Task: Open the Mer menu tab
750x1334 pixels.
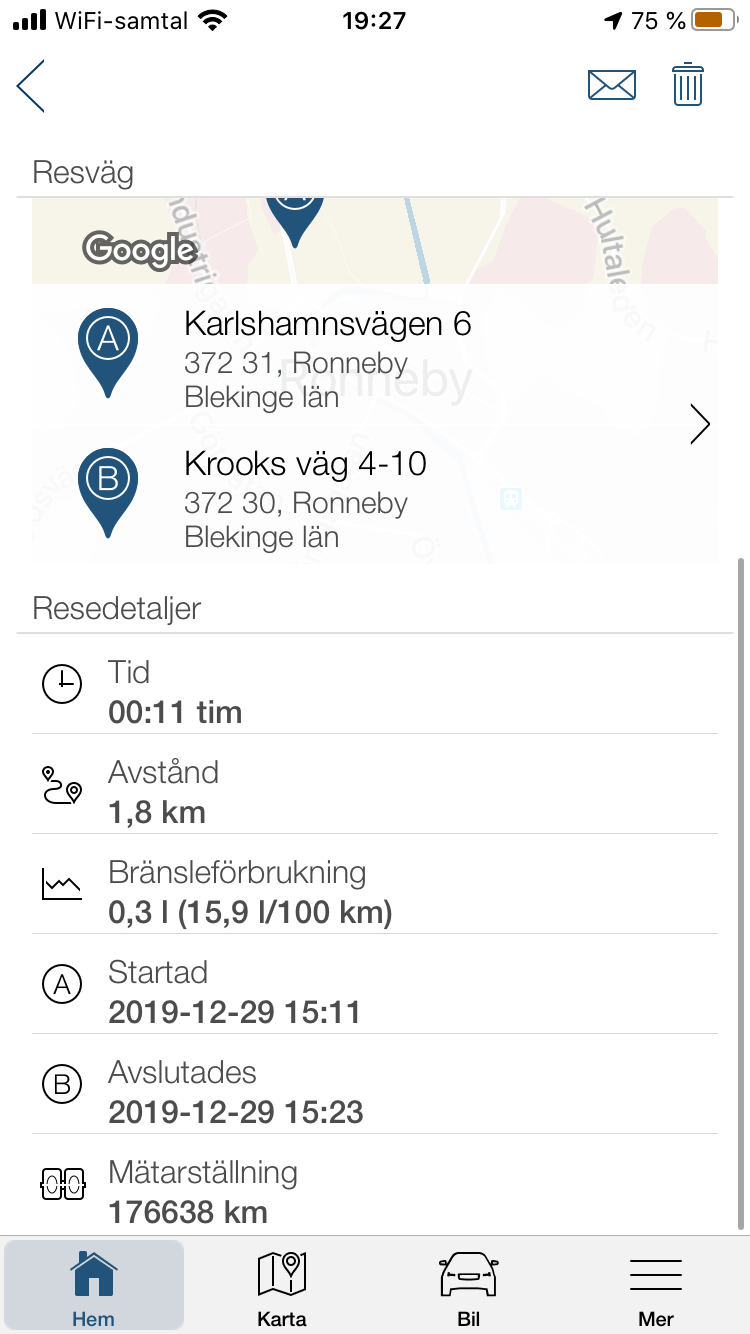Action: coord(656,1287)
